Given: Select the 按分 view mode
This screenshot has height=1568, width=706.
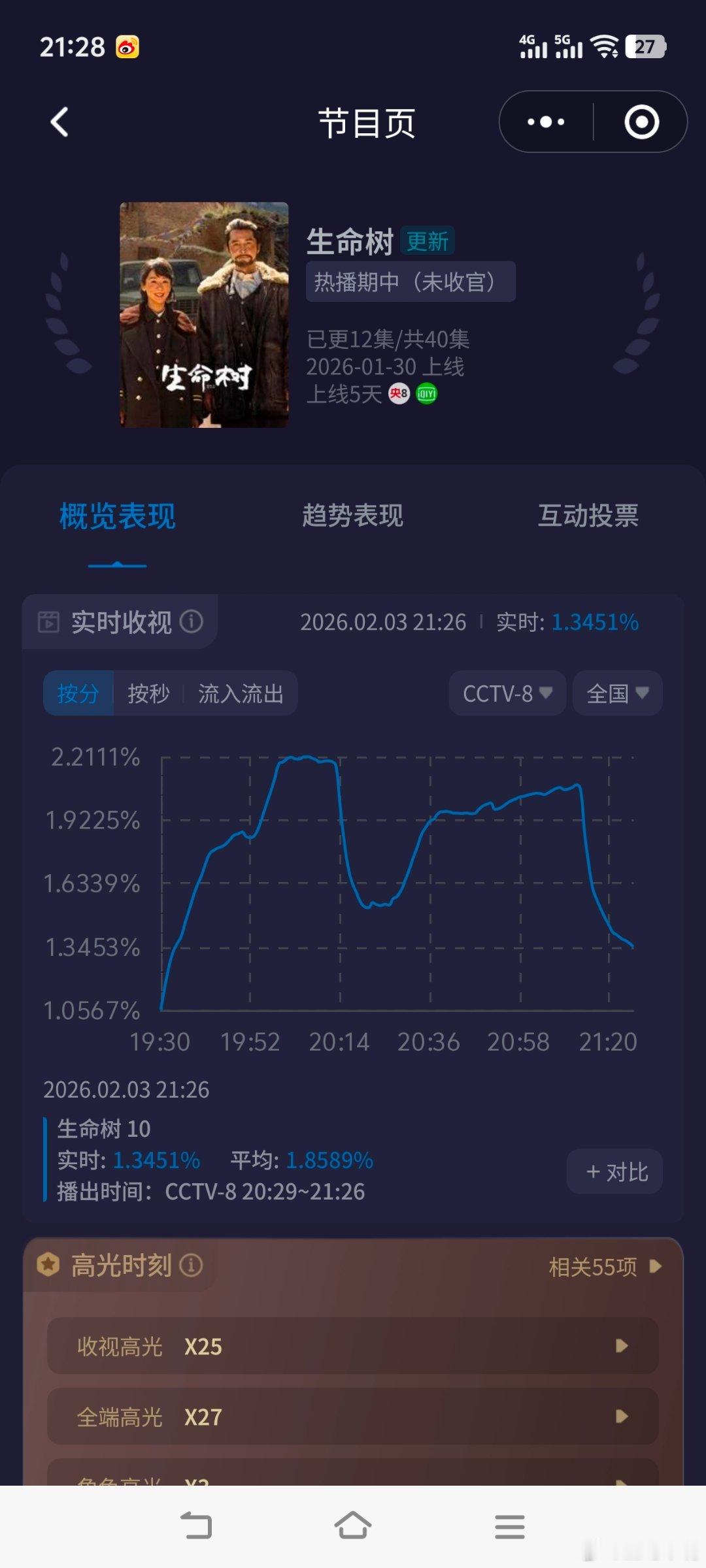Looking at the screenshot, I should (78, 694).
